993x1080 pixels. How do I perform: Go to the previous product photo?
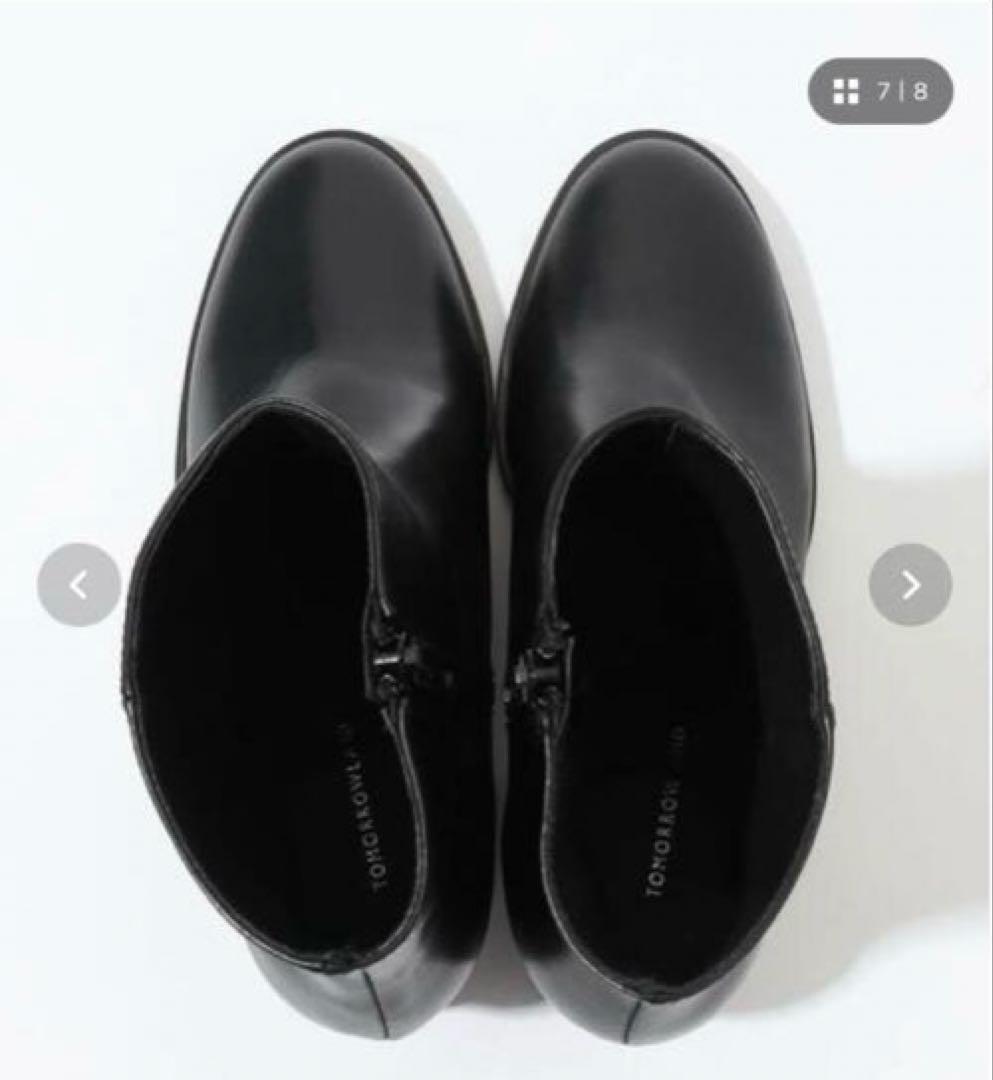click(x=79, y=585)
